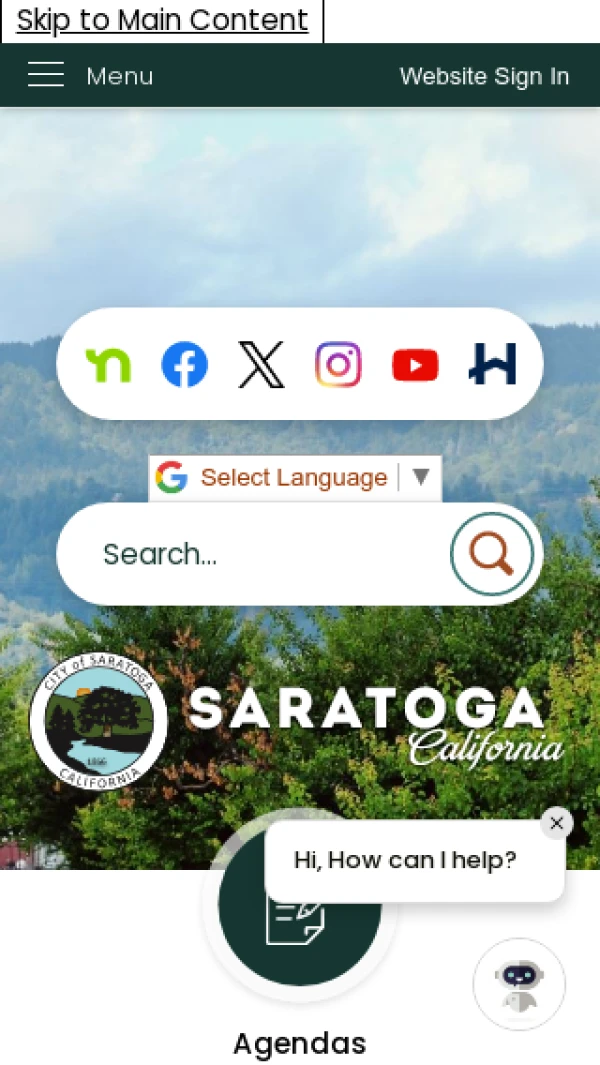Open the Instagram profile

[x=338, y=364]
